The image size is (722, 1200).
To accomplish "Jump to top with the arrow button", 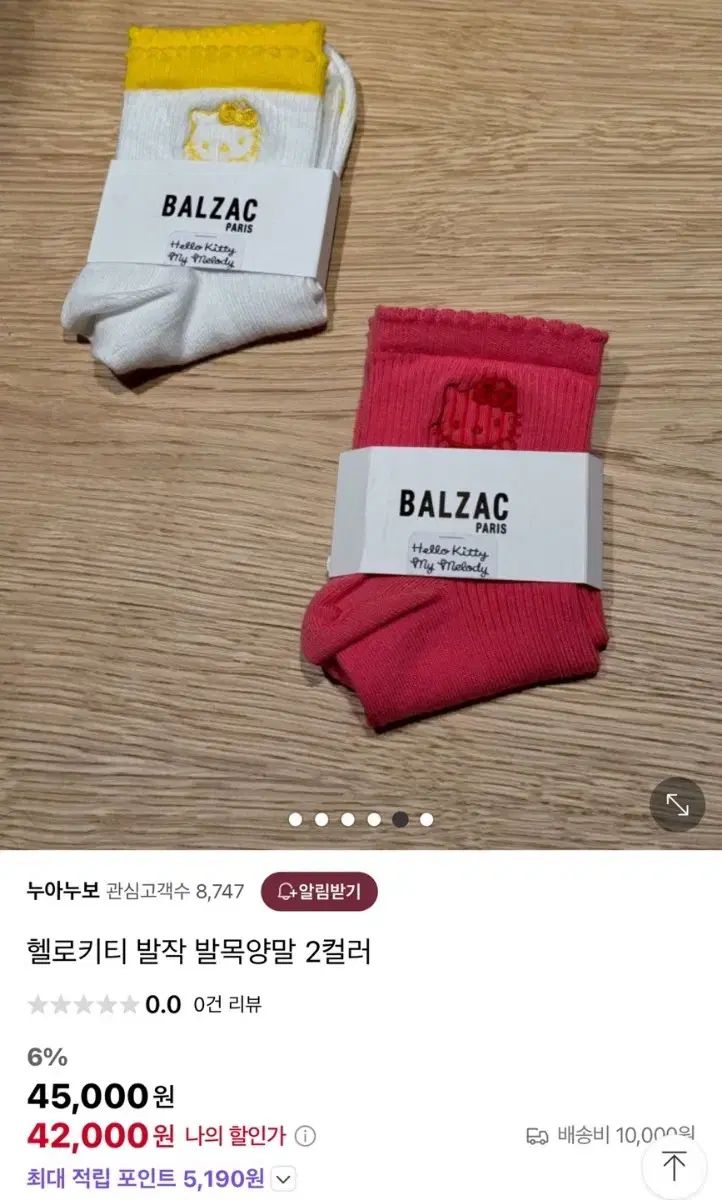I will (x=674, y=1166).
